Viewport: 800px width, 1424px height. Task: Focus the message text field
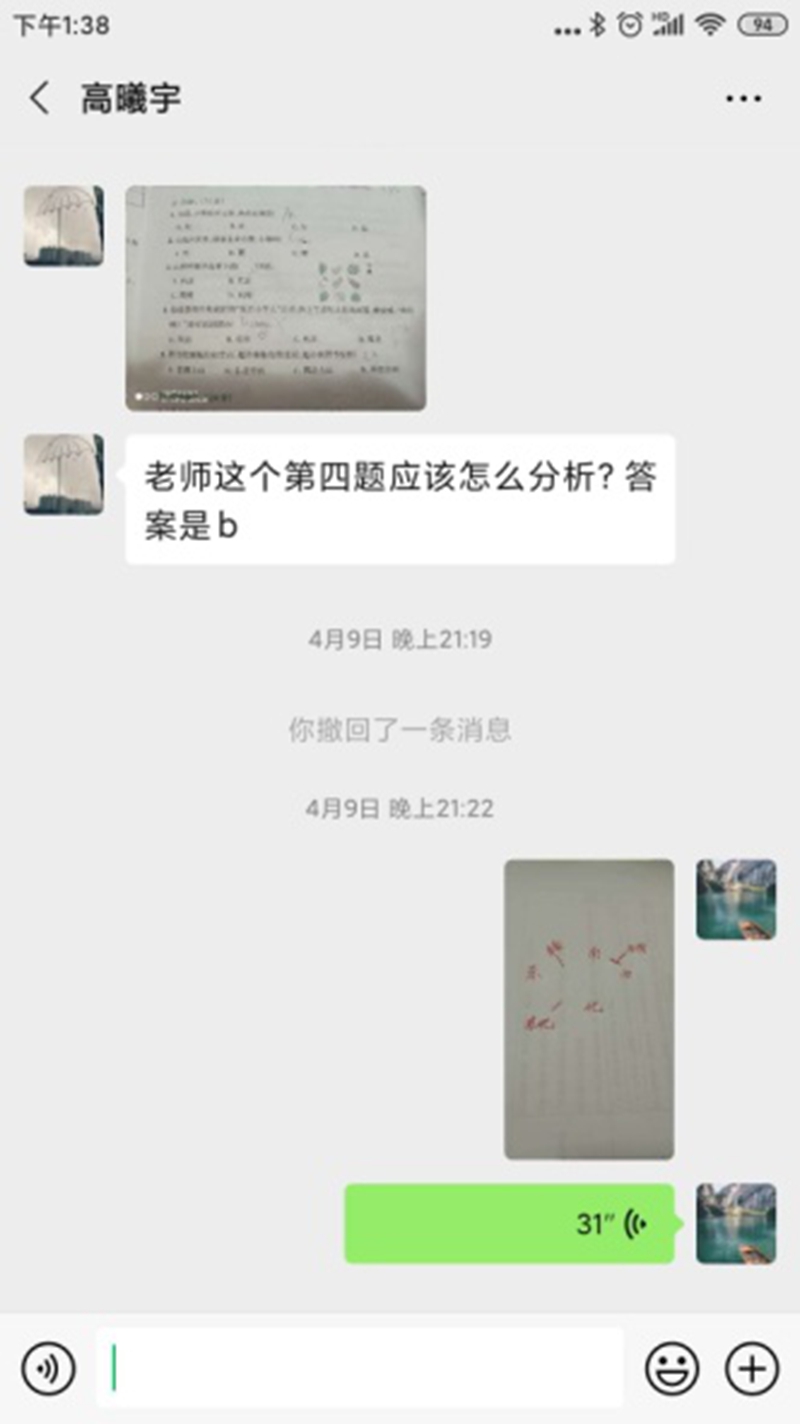[x=360, y=1368]
